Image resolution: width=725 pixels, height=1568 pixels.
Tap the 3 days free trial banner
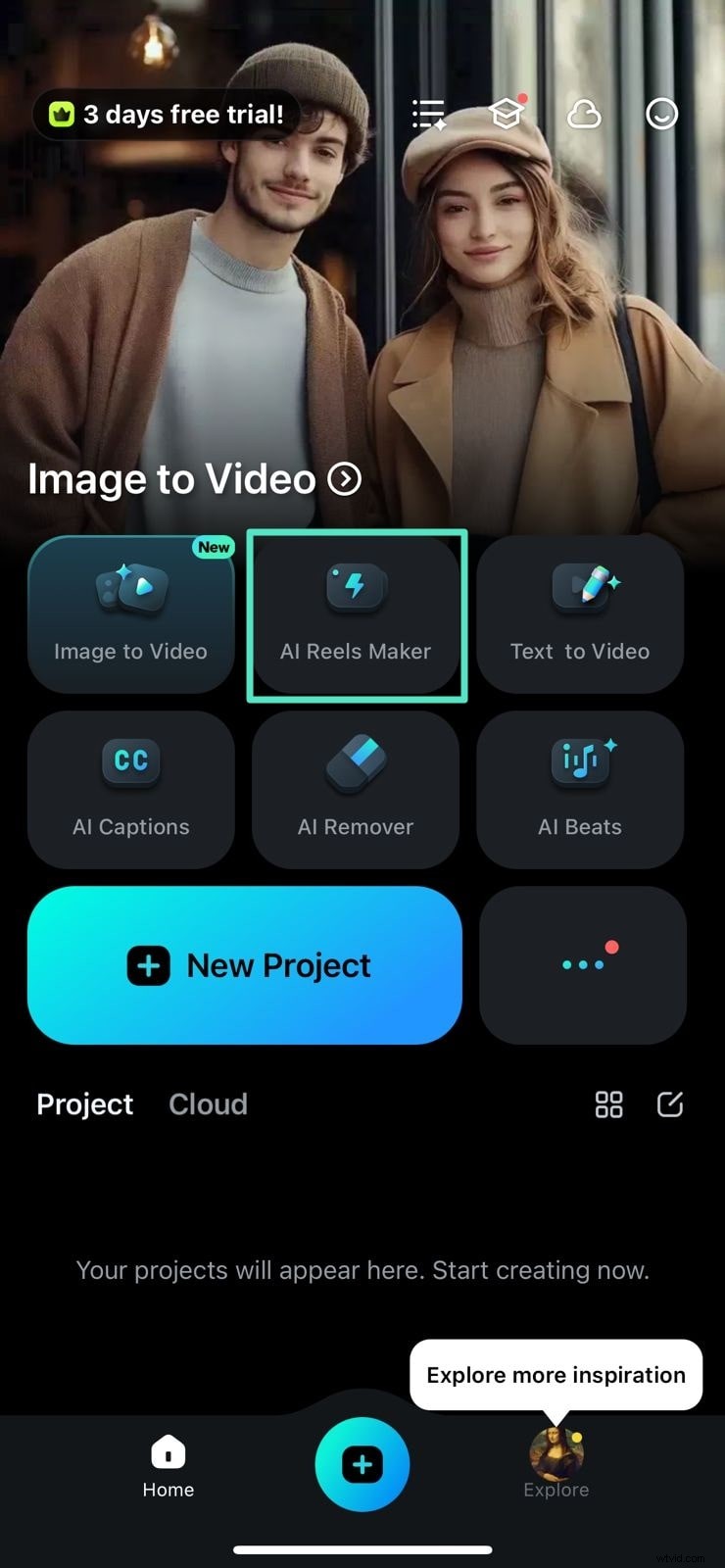click(x=165, y=114)
